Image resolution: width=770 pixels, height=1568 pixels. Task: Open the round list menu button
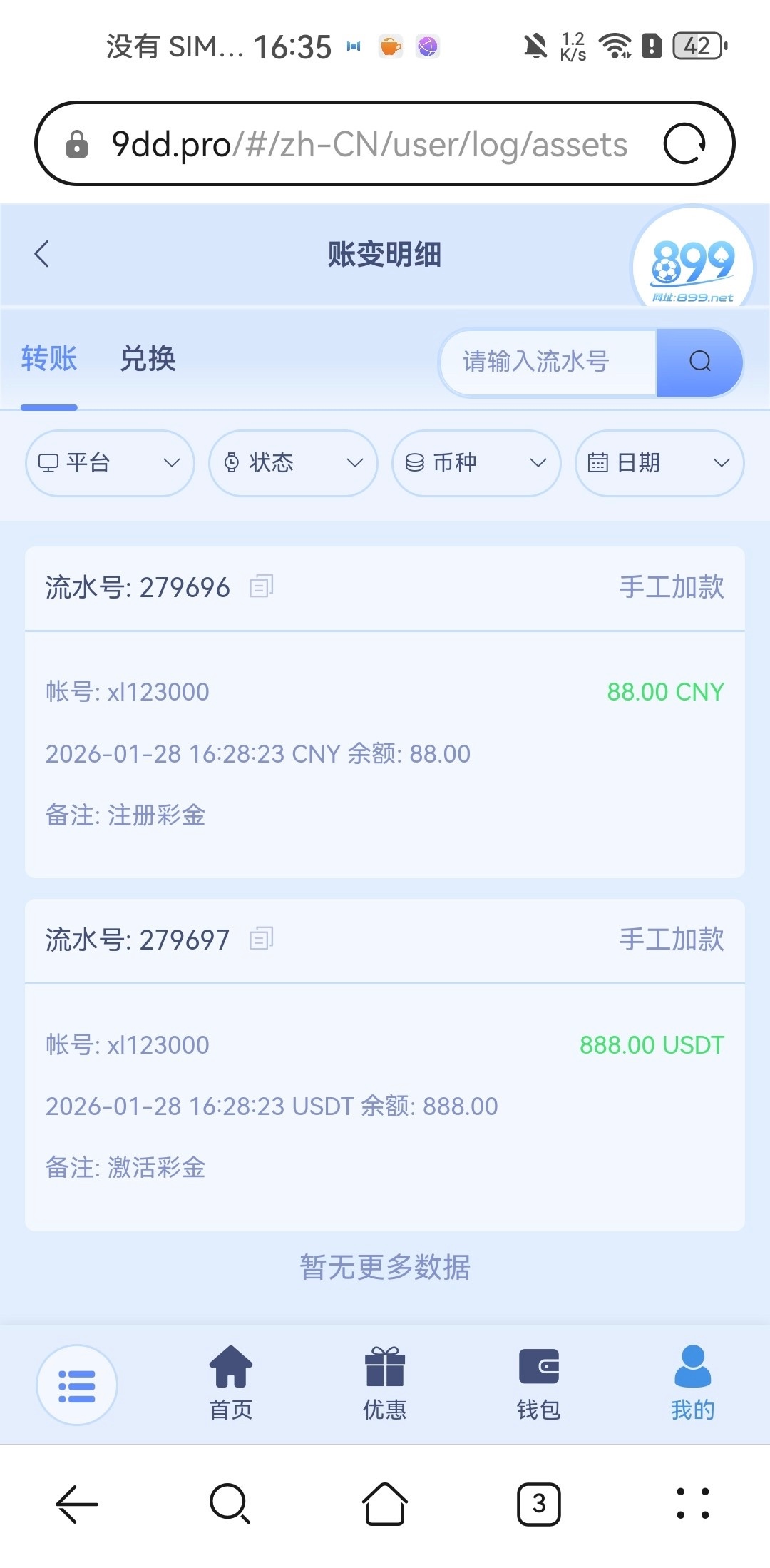click(77, 1385)
